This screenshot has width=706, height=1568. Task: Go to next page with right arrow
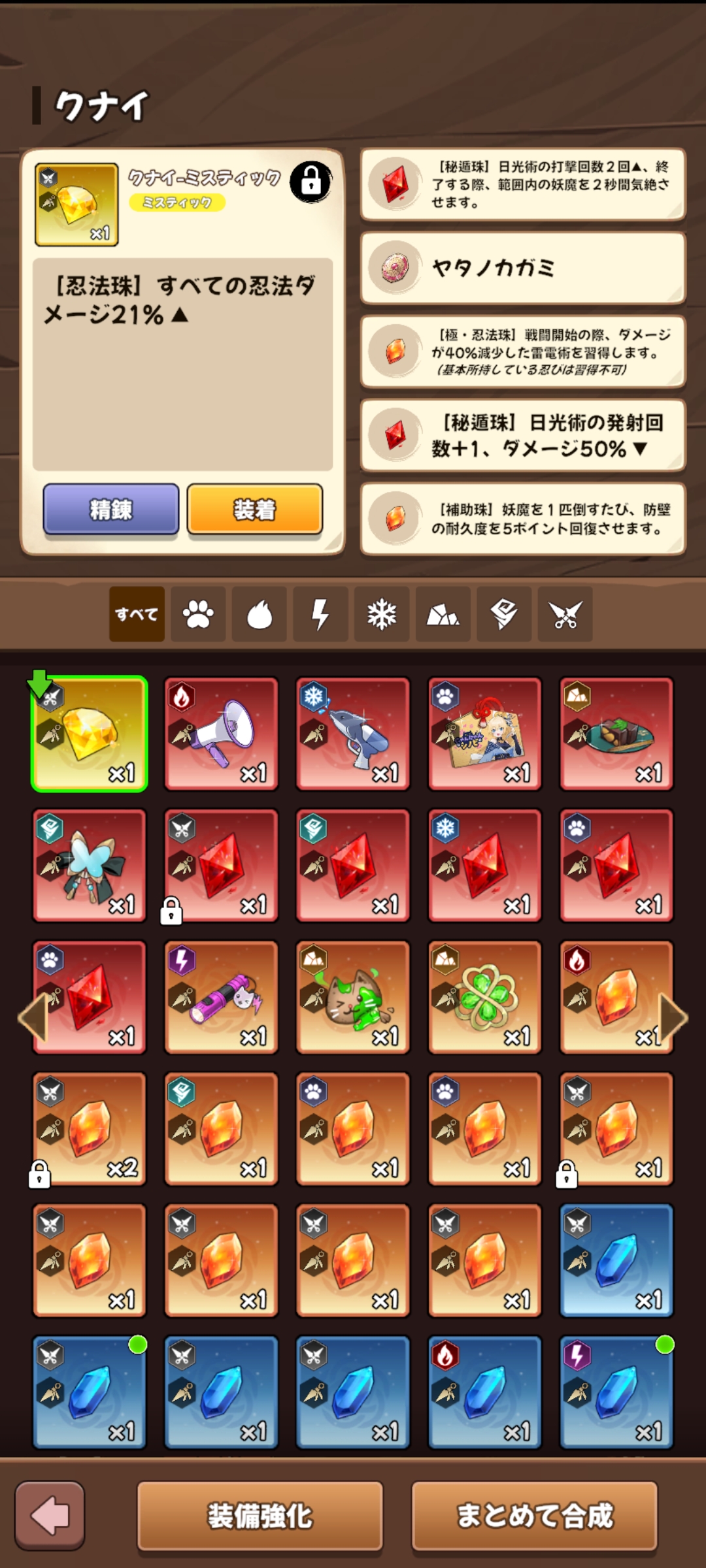[673, 1017]
